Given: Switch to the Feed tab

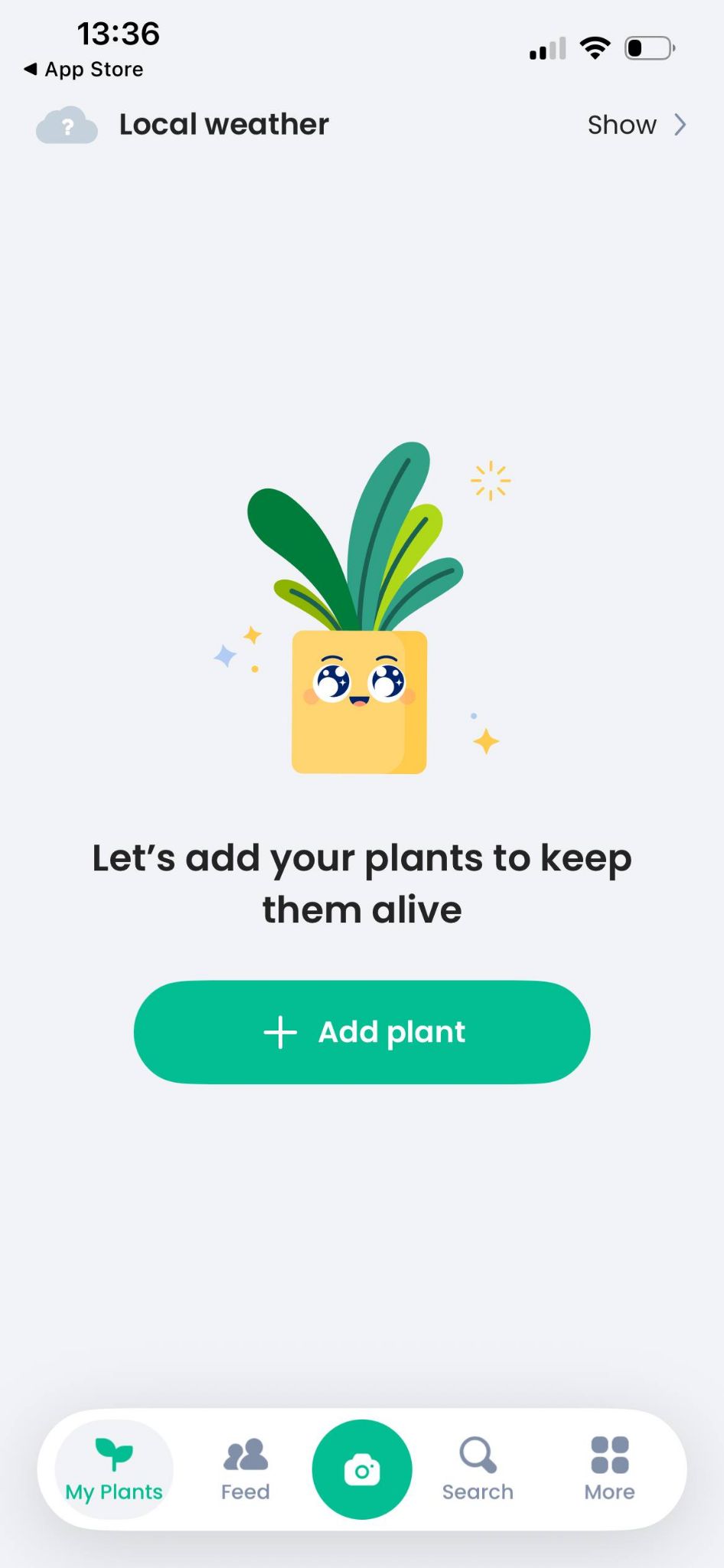Looking at the screenshot, I should pyautogui.click(x=246, y=1469).
